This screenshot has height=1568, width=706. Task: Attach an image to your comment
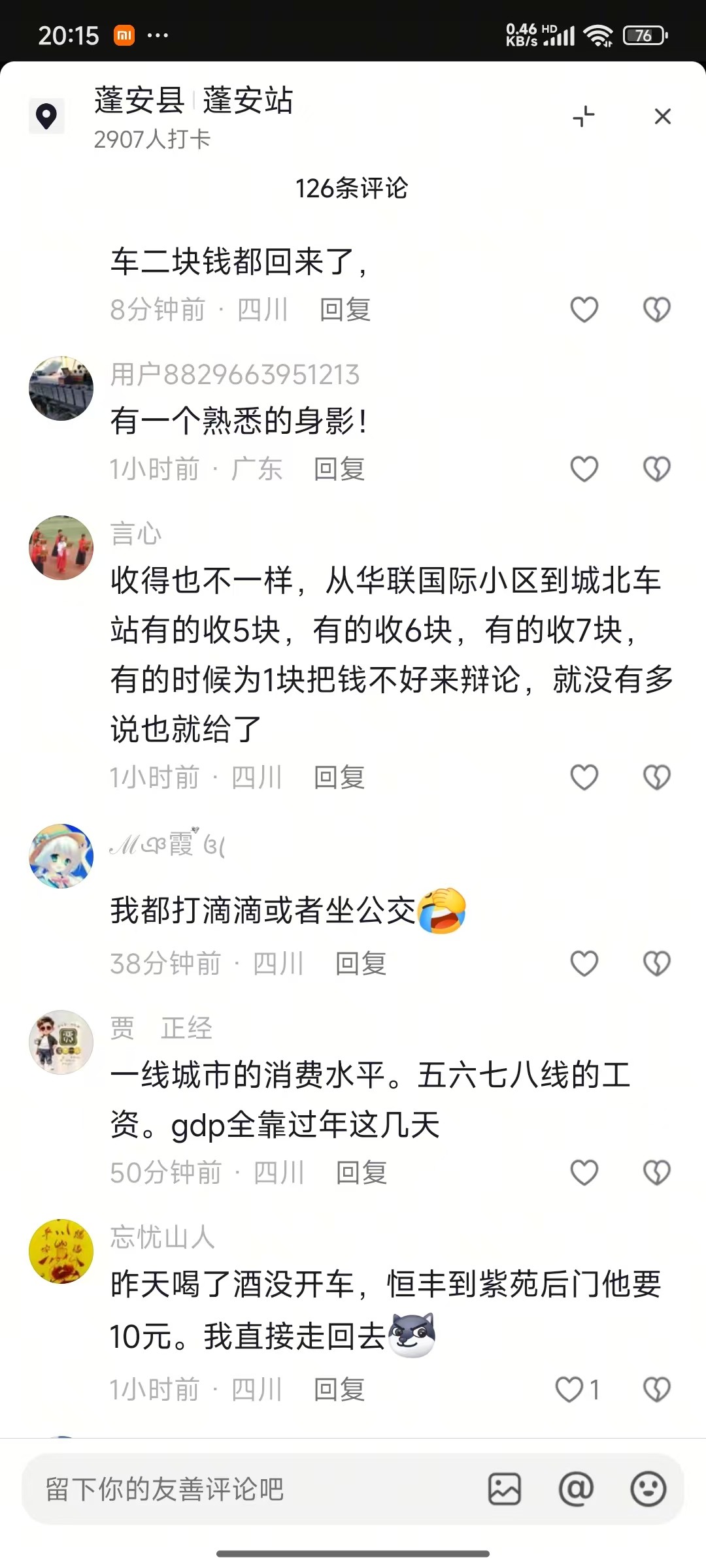click(x=505, y=1490)
